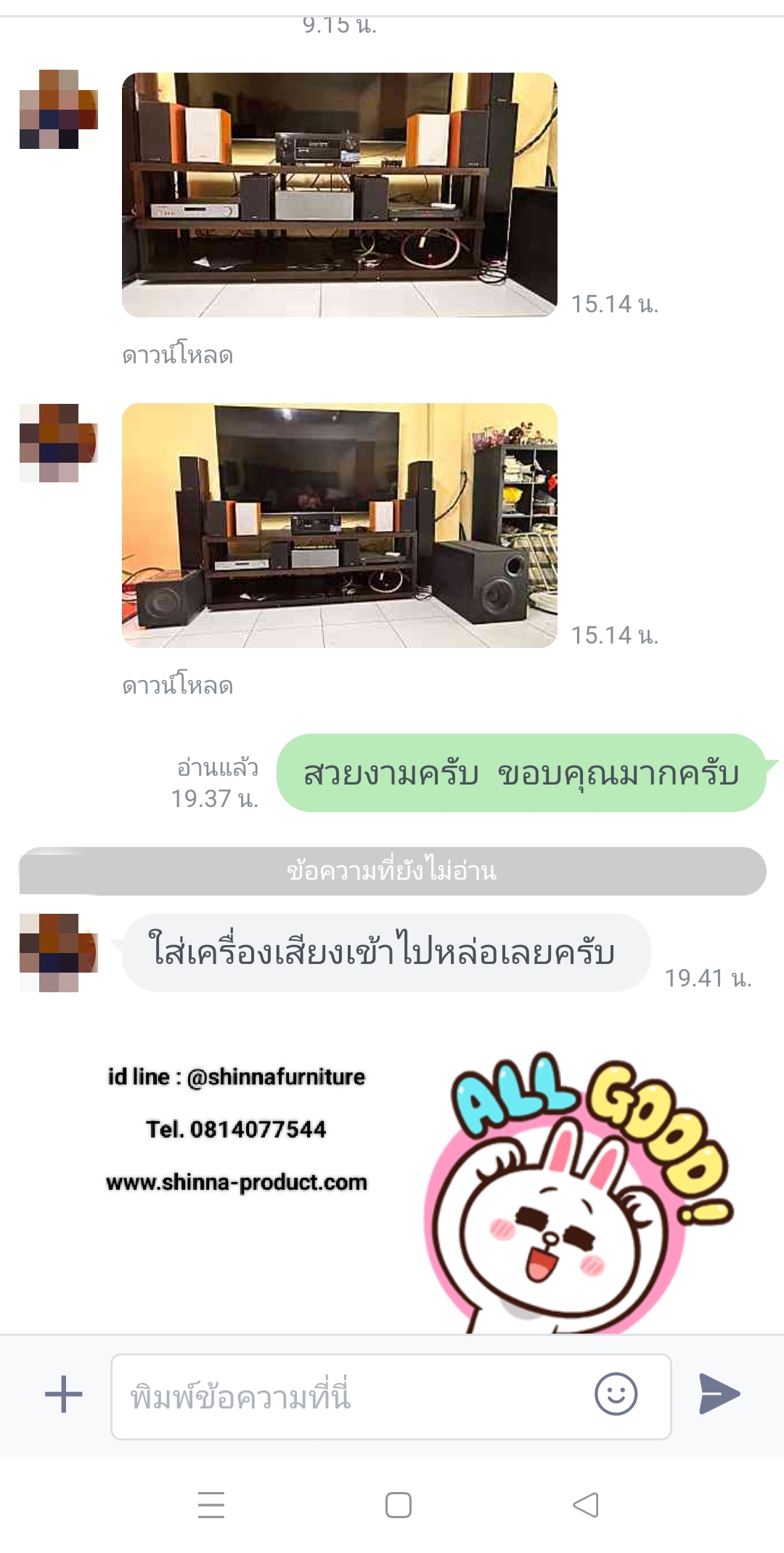784x1553 pixels.
Task: Open the emoji sticker picker
Action: [x=616, y=1394]
